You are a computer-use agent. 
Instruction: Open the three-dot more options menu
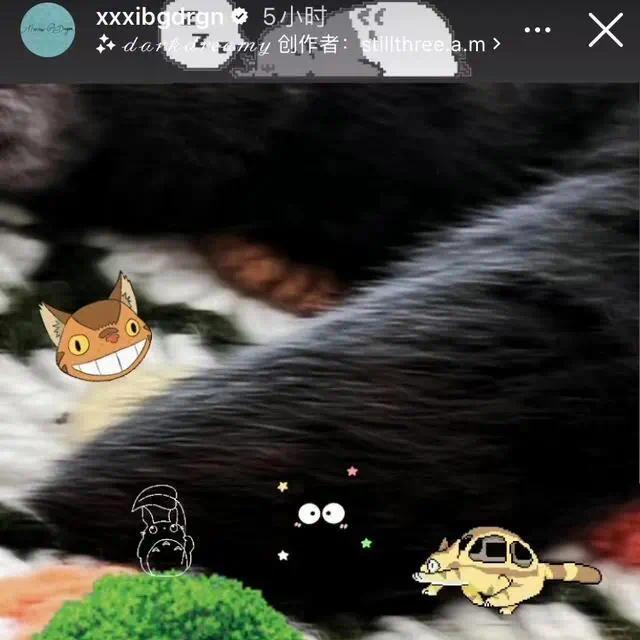coord(537,30)
